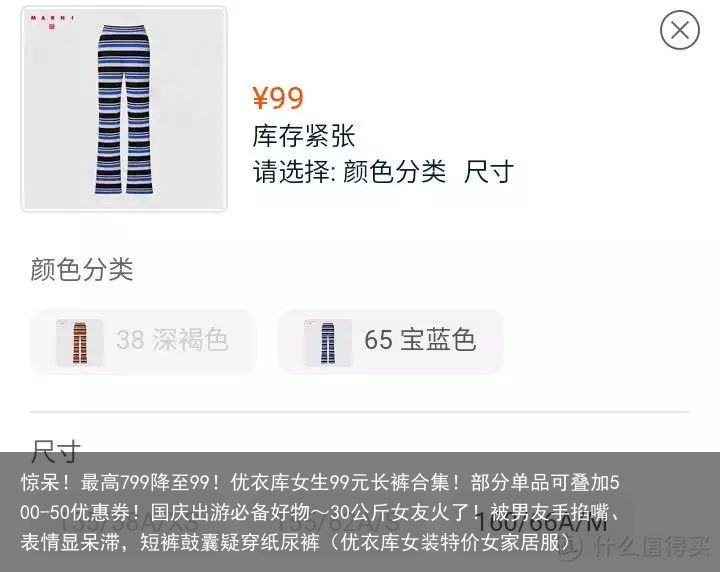Enlarge the striped pants product image
720x572 pixels.
point(124,109)
